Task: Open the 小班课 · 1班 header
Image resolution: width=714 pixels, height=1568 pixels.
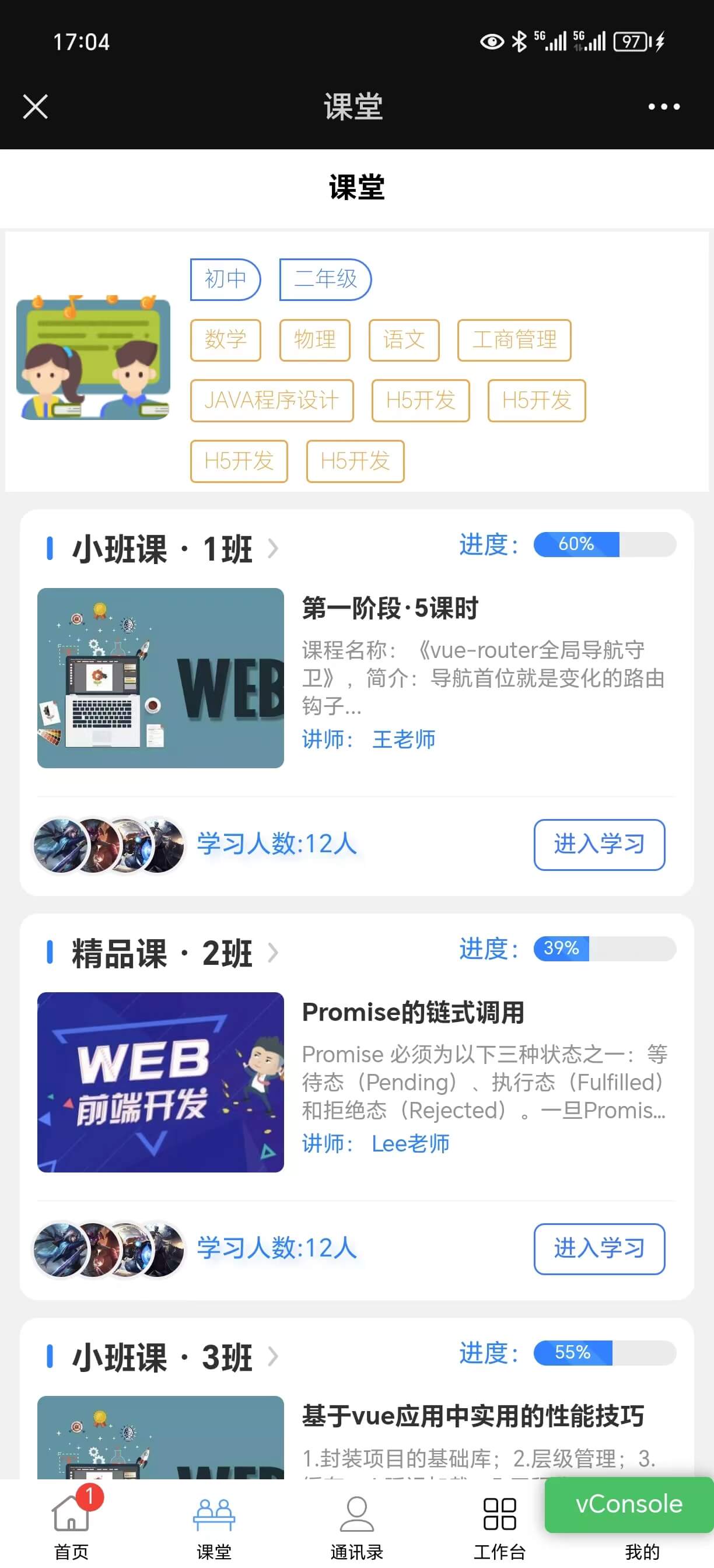Action: (176, 548)
